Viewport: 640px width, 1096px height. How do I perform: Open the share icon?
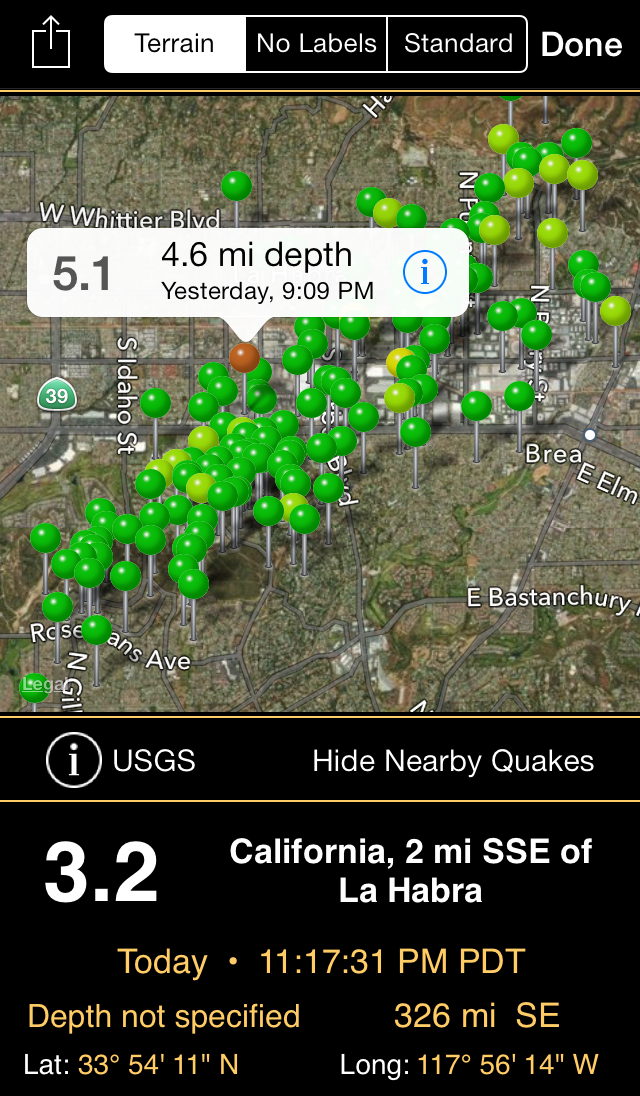pyautogui.click(x=51, y=43)
